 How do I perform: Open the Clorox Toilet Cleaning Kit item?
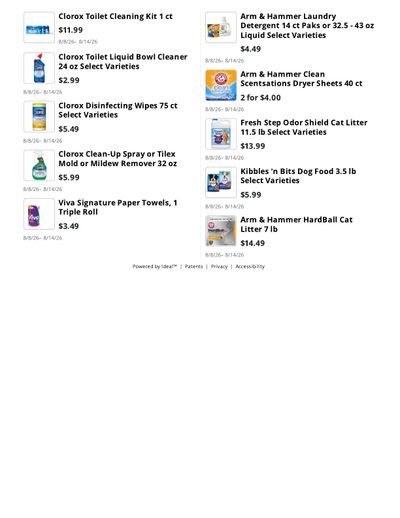[x=115, y=16]
